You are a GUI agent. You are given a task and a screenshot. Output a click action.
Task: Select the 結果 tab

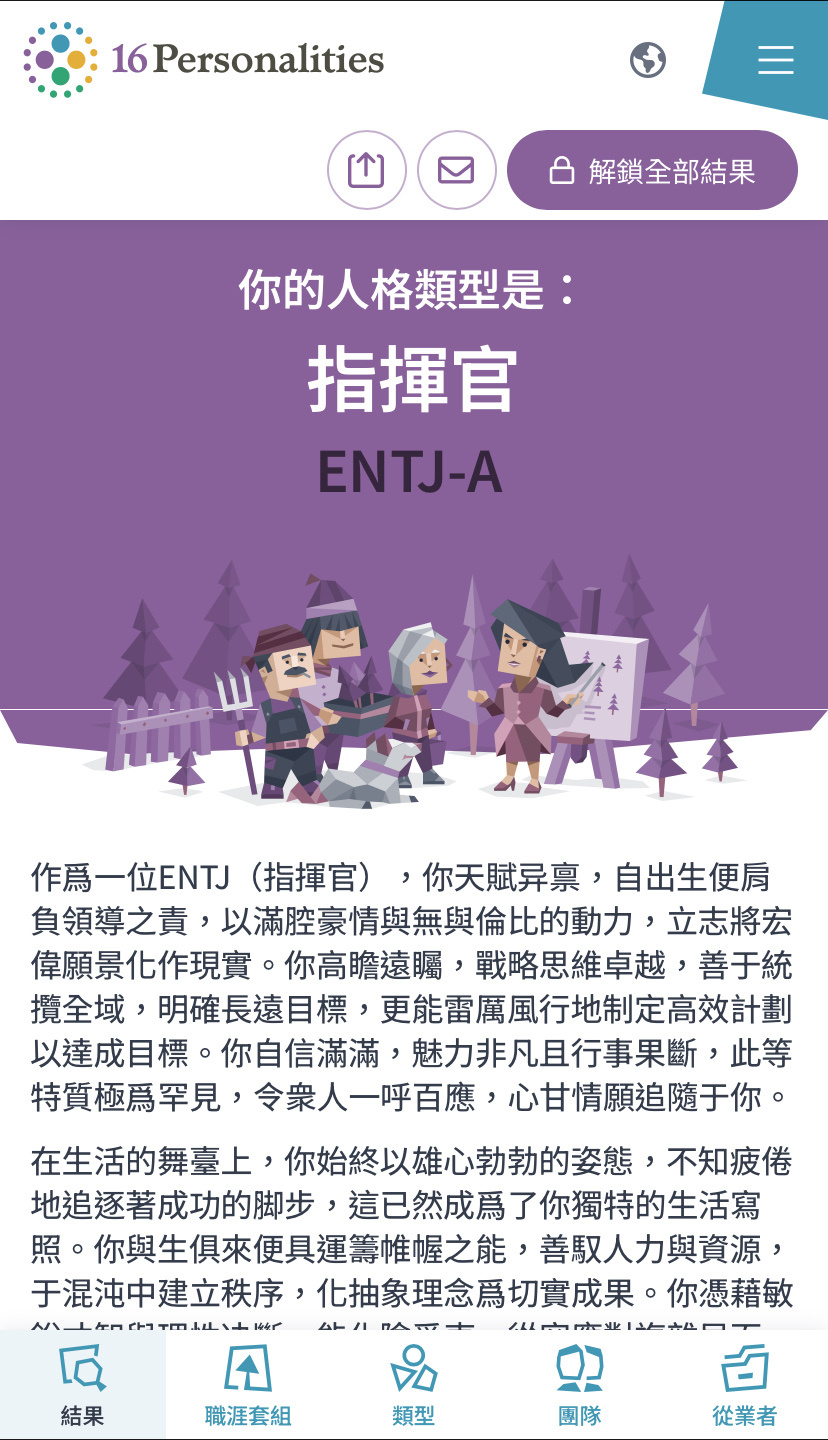click(82, 1386)
